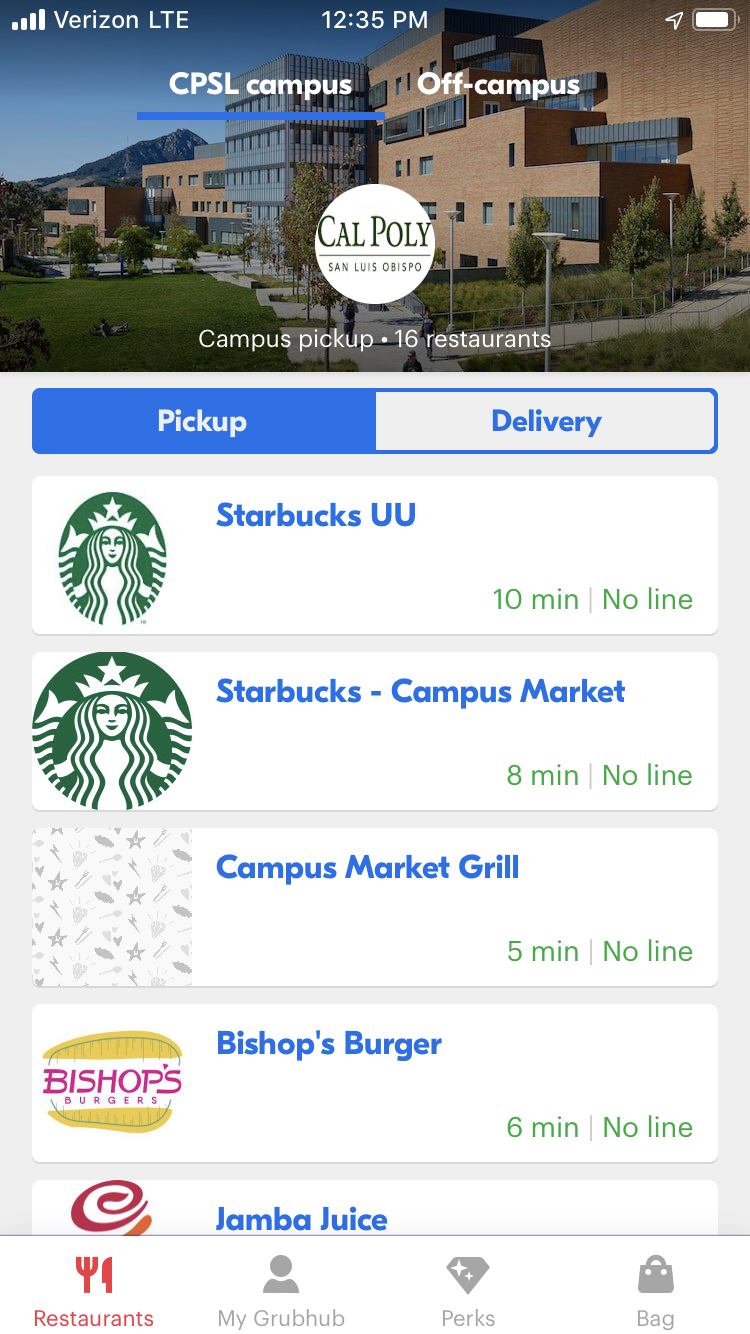750x1334 pixels.
Task: Switch to the Off-campus tab
Action: [x=498, y=84]
